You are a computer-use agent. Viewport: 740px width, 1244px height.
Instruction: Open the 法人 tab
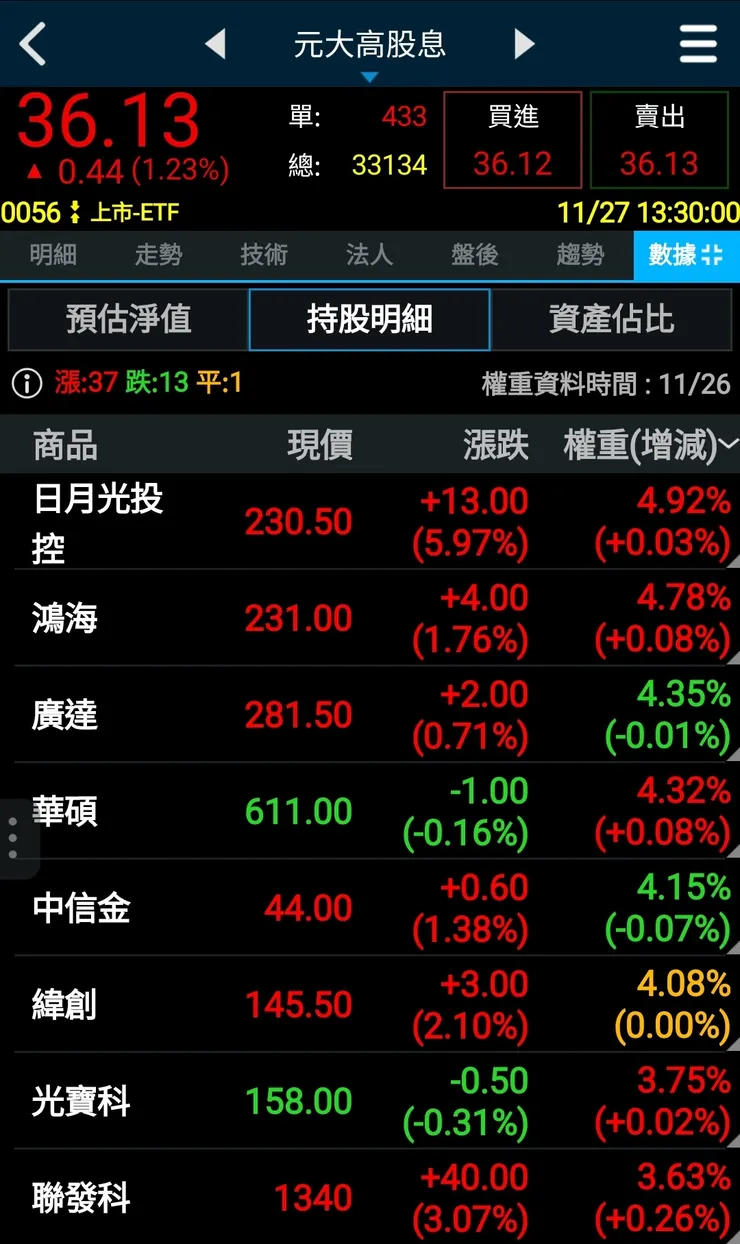[x=370, y=256]
